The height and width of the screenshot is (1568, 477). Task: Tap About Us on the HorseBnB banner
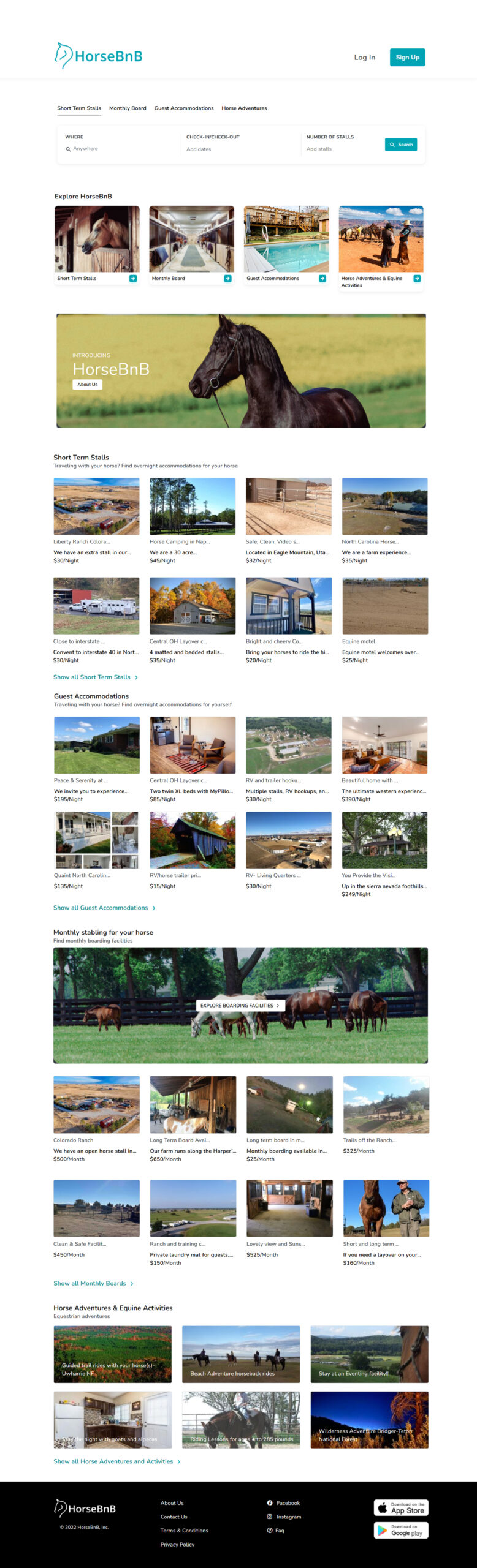pyautogui.click(x=87, y=385)
